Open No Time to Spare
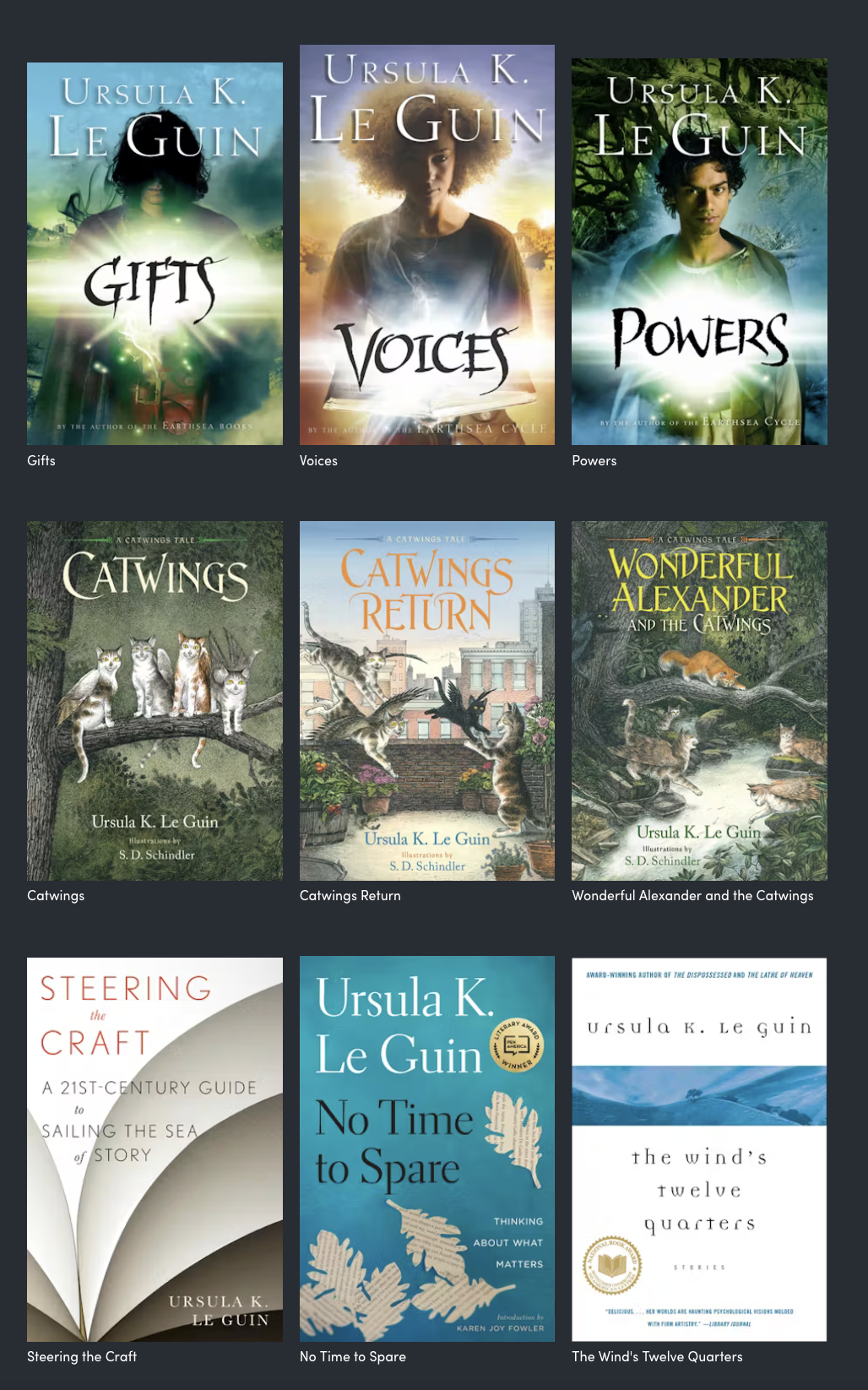Screen dimensions: 868x1390 [x=427, y=1148]
